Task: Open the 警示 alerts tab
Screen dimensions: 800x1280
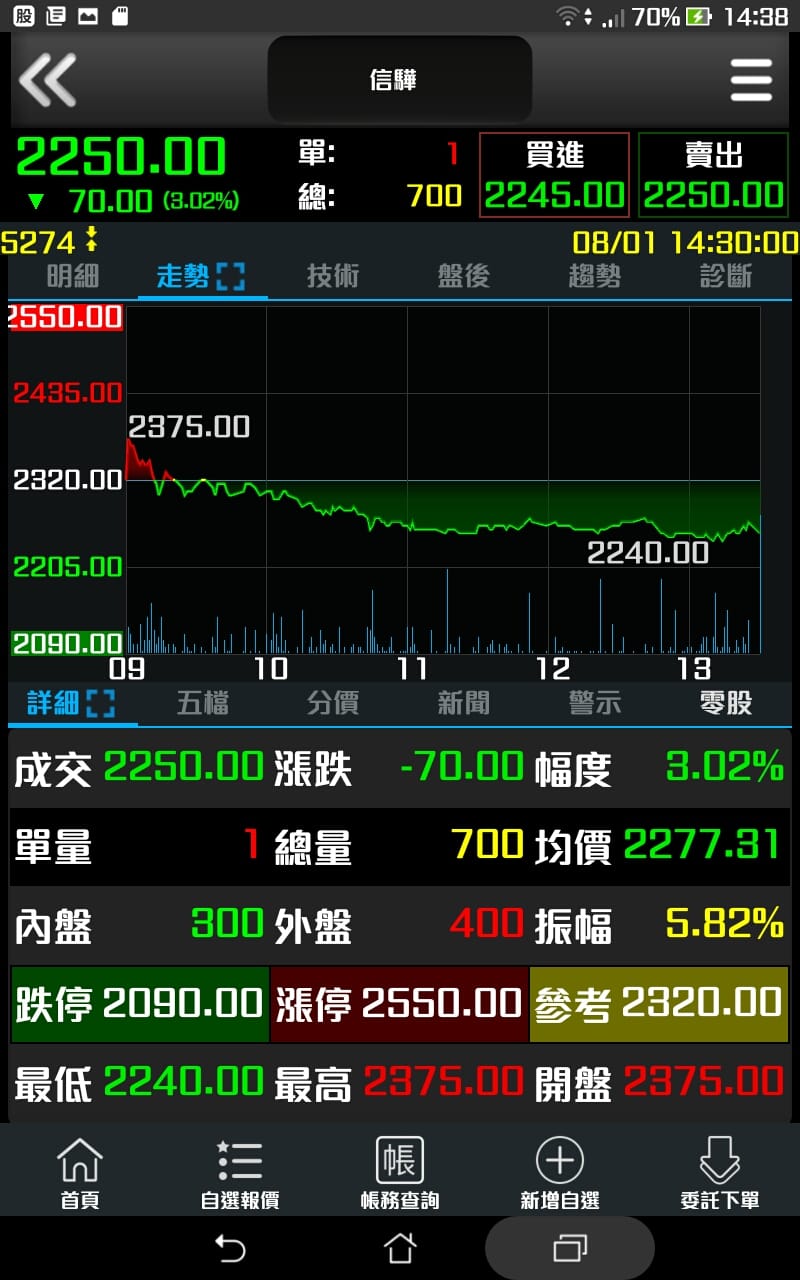Action: click(x=594, y=703)
